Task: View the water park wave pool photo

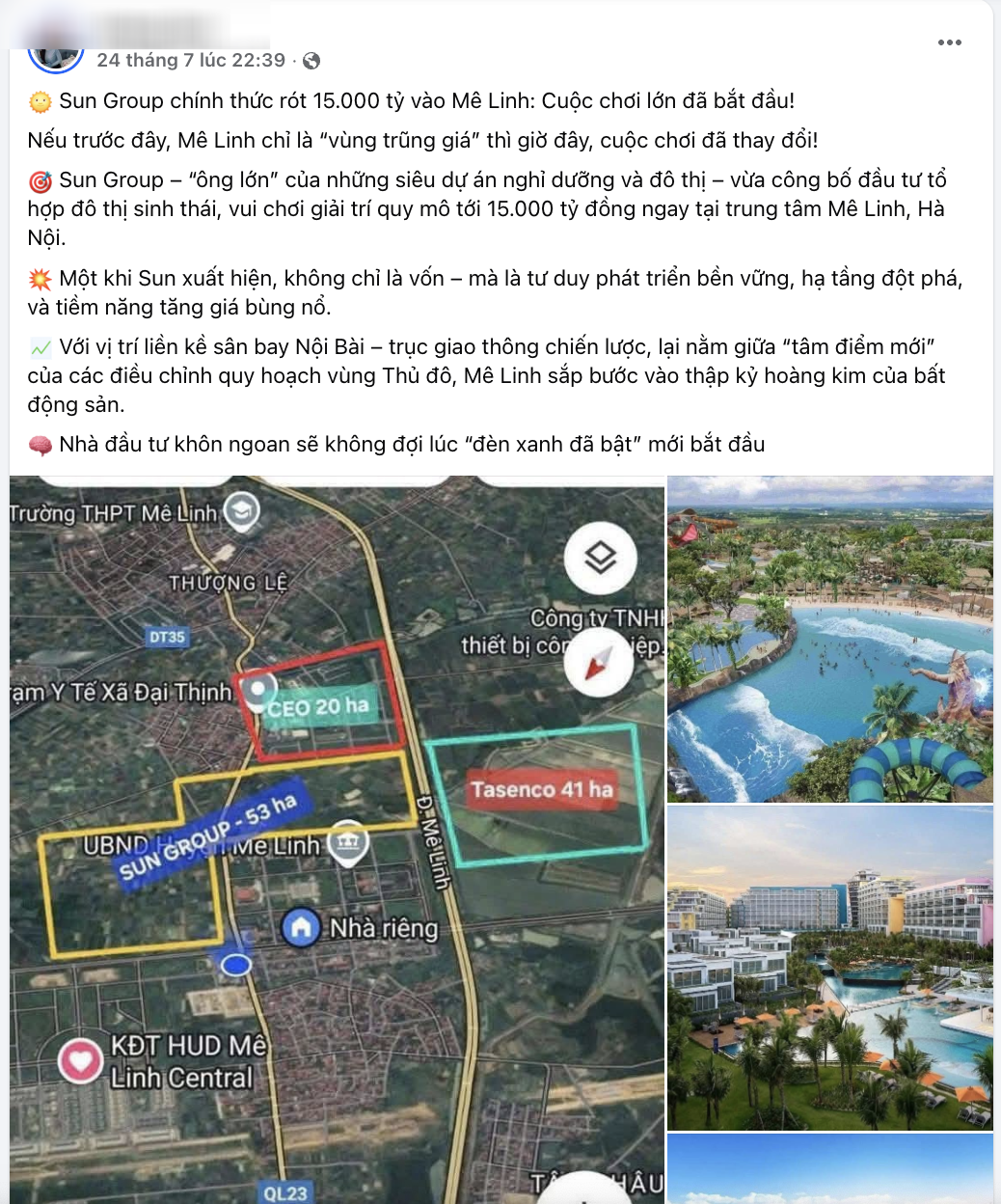Action: [x=829, y=640]
